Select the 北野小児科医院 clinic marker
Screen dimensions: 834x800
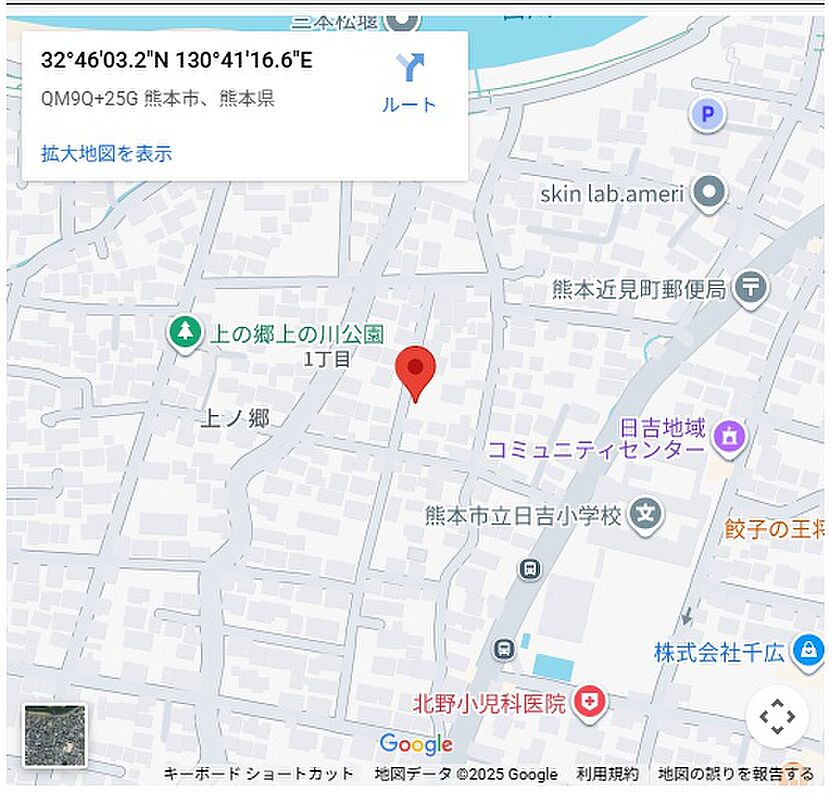591,702
